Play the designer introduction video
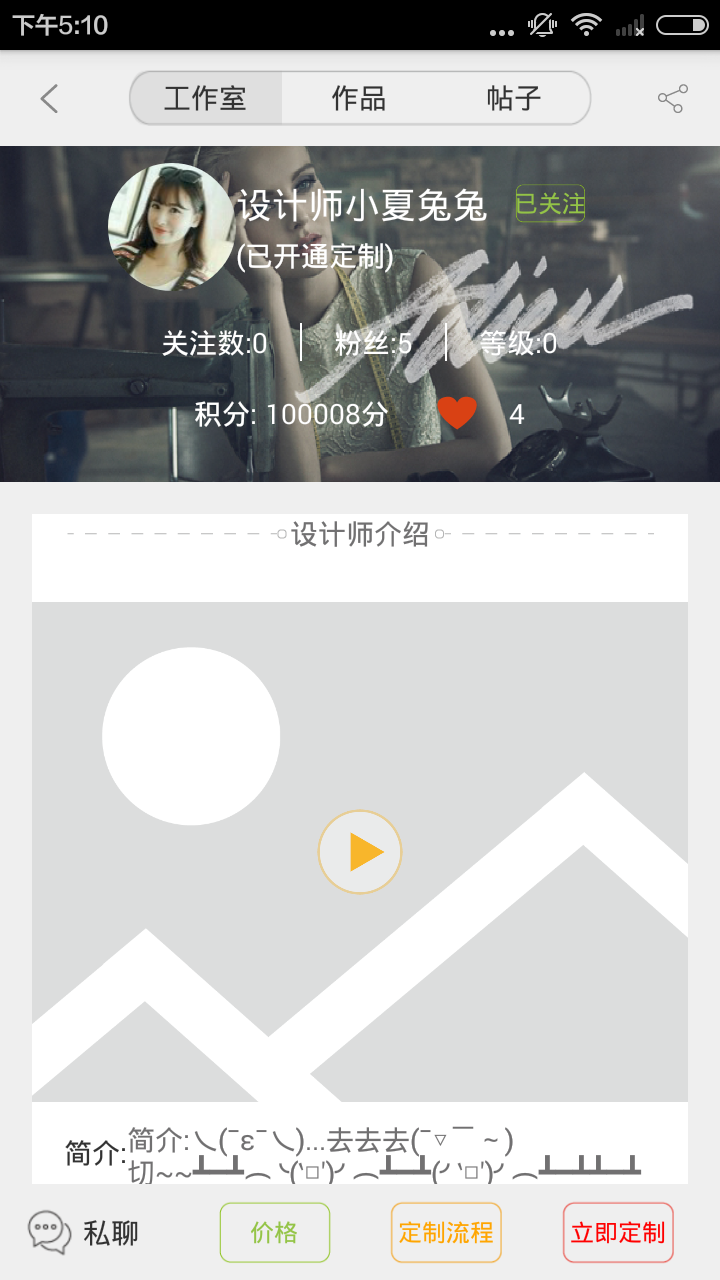The width and height of the screenshot is (720, 1280). (x=360, y=852)
